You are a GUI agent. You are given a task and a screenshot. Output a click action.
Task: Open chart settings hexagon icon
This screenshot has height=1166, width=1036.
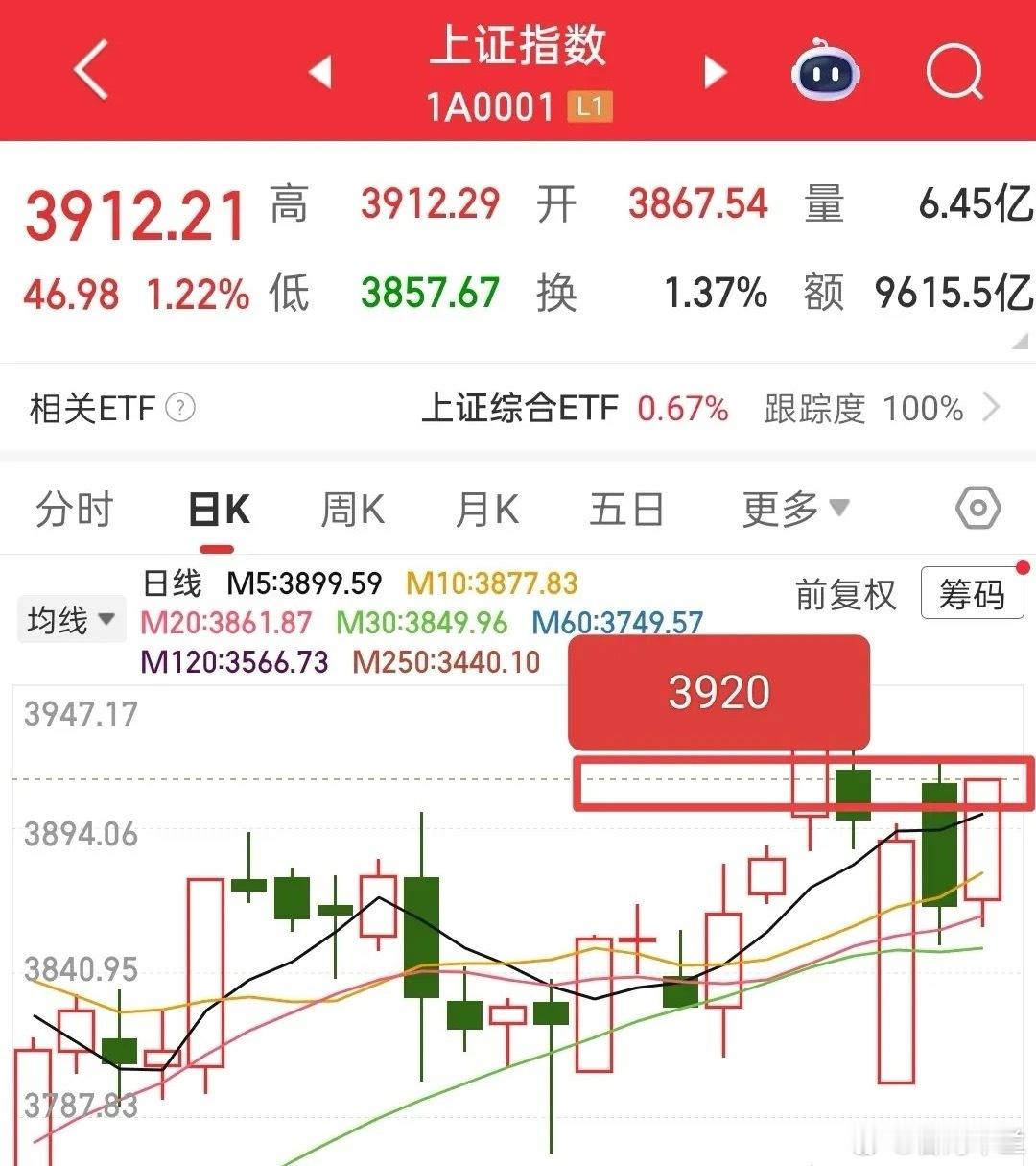pos(978,508)
